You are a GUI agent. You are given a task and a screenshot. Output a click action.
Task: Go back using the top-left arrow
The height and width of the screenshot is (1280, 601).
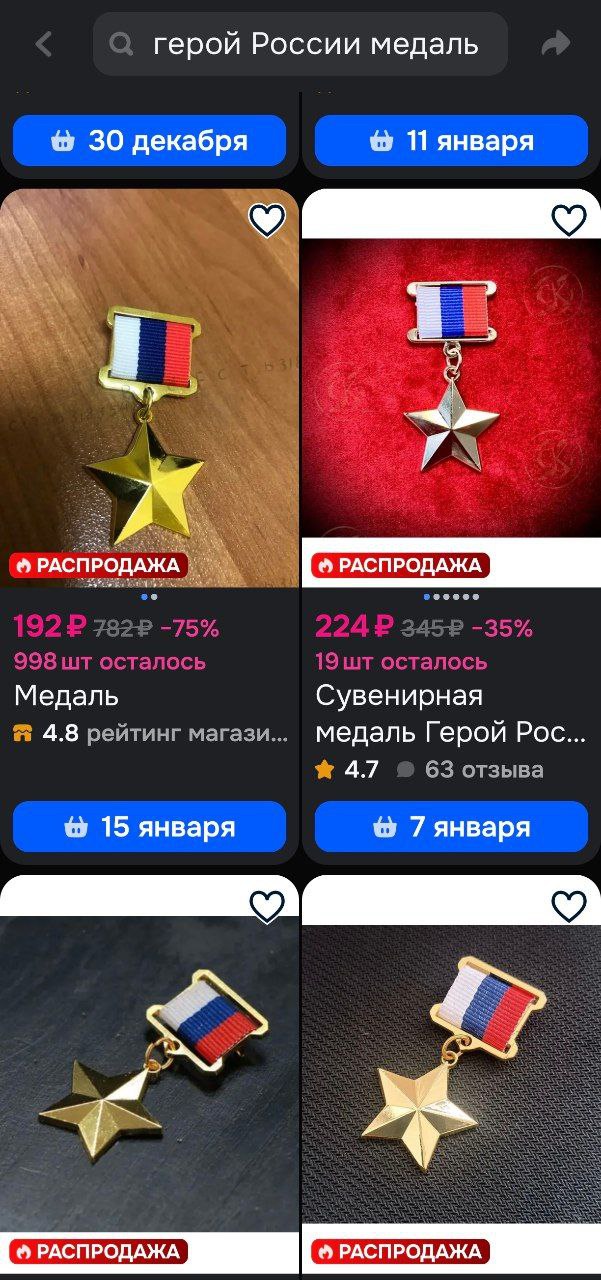click(x=44, y=44)
